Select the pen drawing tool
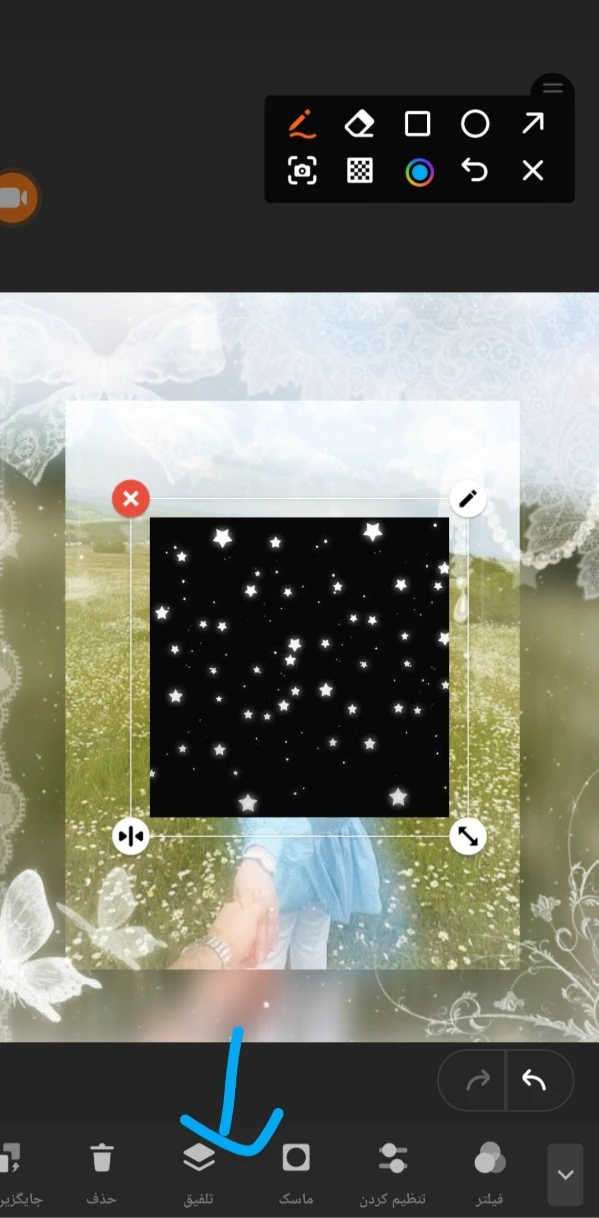The image size is (599, 1218). click(x=302, y=125)
